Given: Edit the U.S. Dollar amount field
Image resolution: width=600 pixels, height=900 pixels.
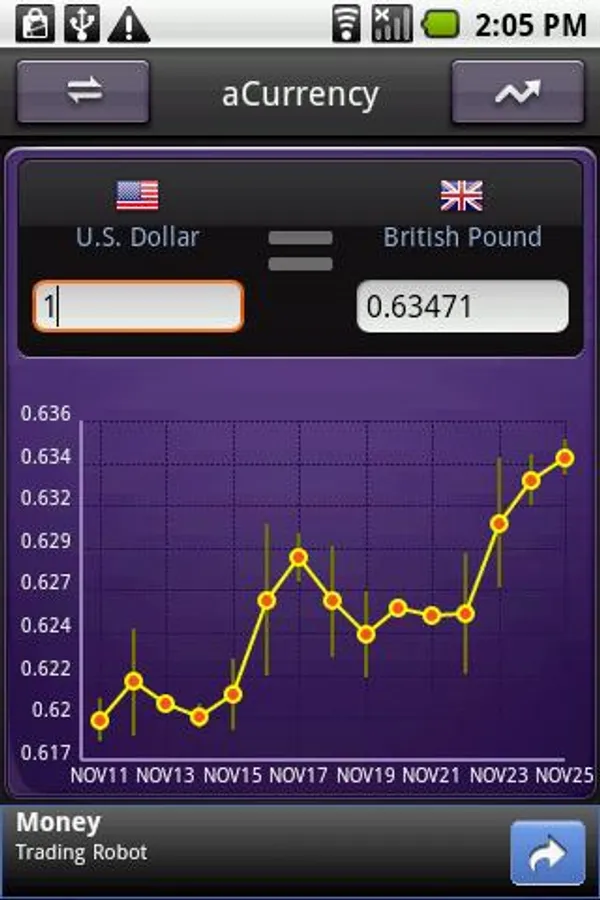Looking at the screenshot, I should [138, 306].
